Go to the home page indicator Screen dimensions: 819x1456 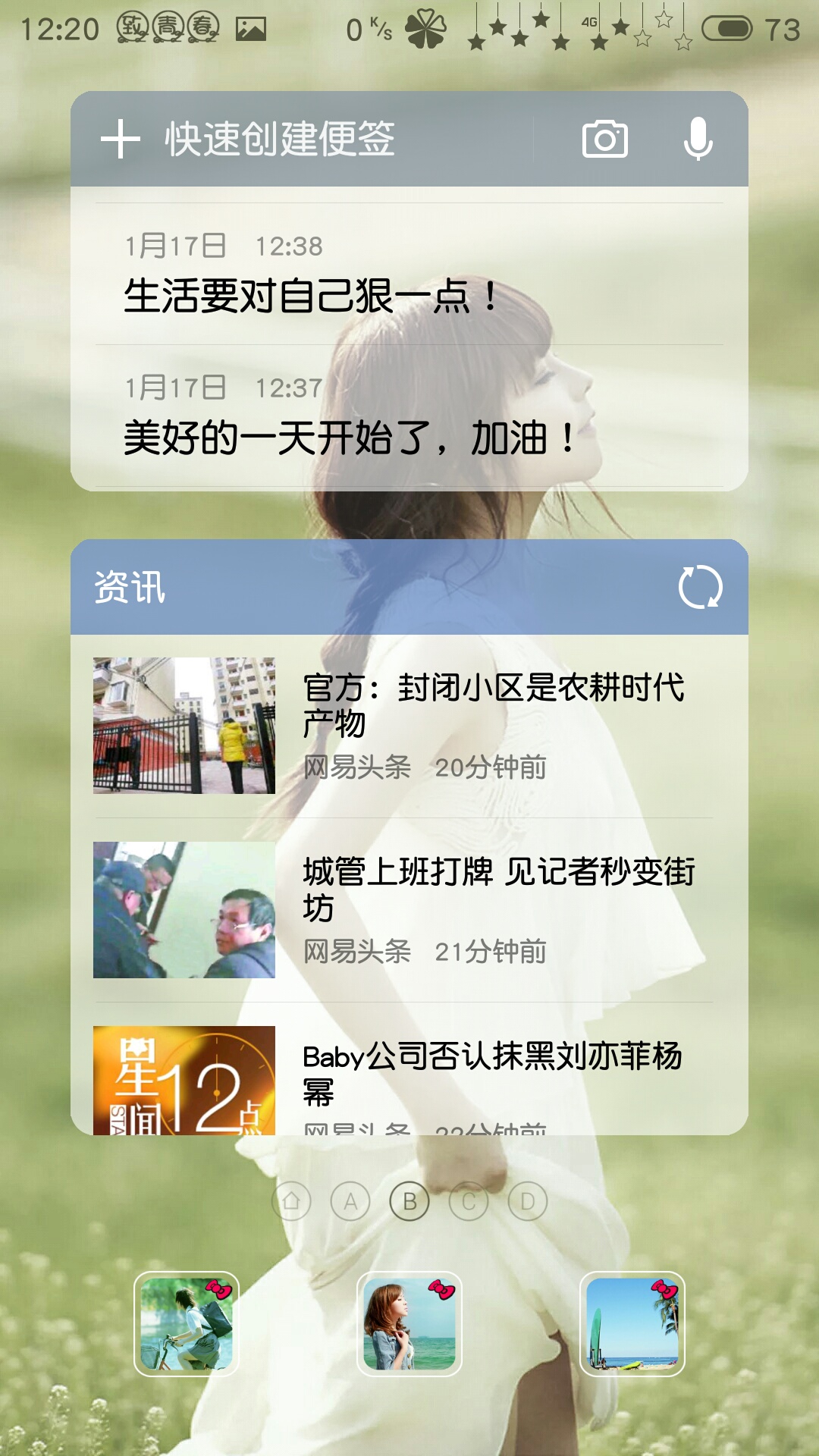[x=291, y=1201]
